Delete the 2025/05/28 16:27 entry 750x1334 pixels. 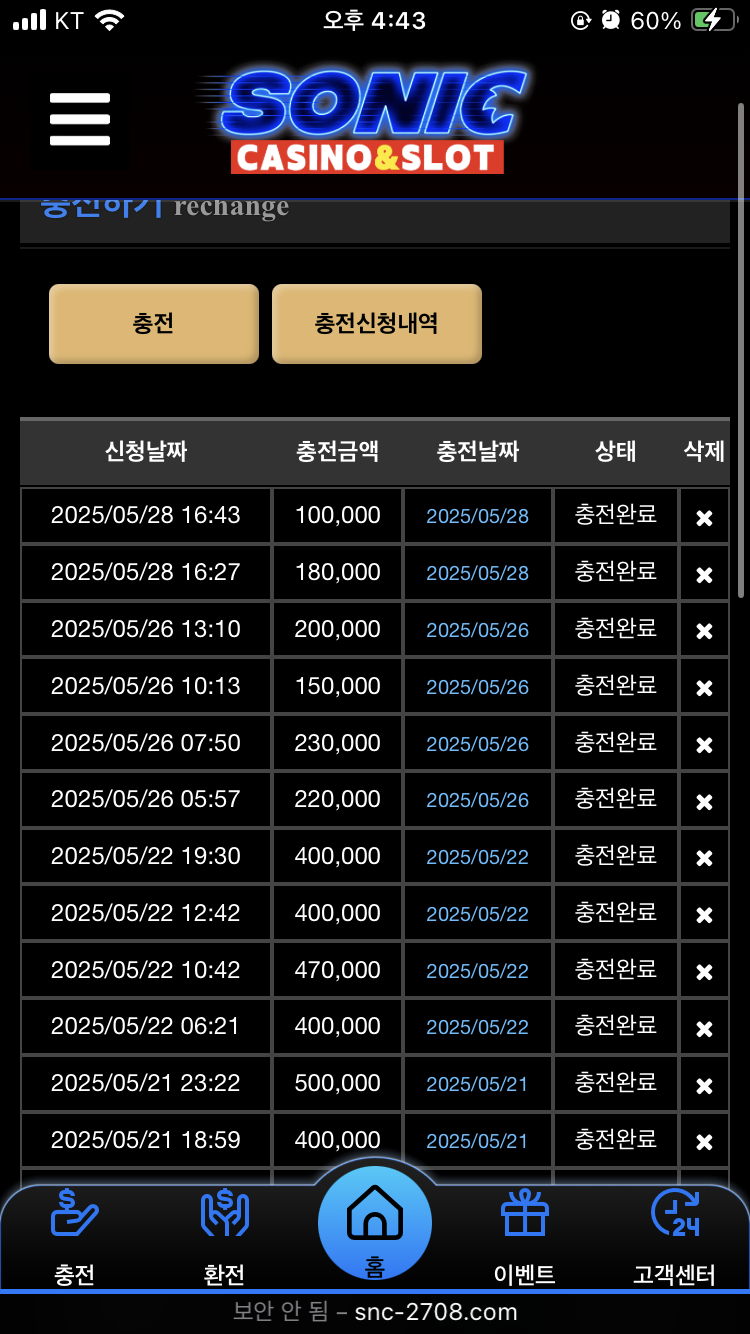tap(704, 574)
